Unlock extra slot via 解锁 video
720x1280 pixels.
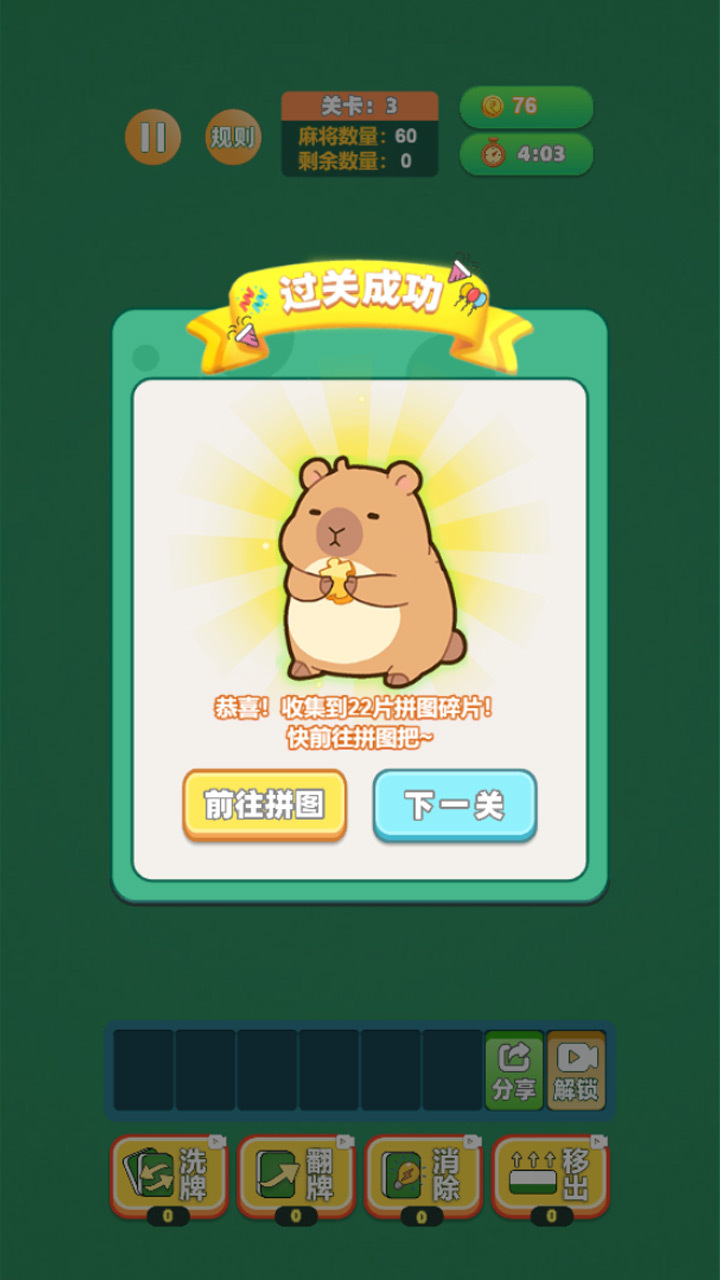click(x=576, y=1070)
